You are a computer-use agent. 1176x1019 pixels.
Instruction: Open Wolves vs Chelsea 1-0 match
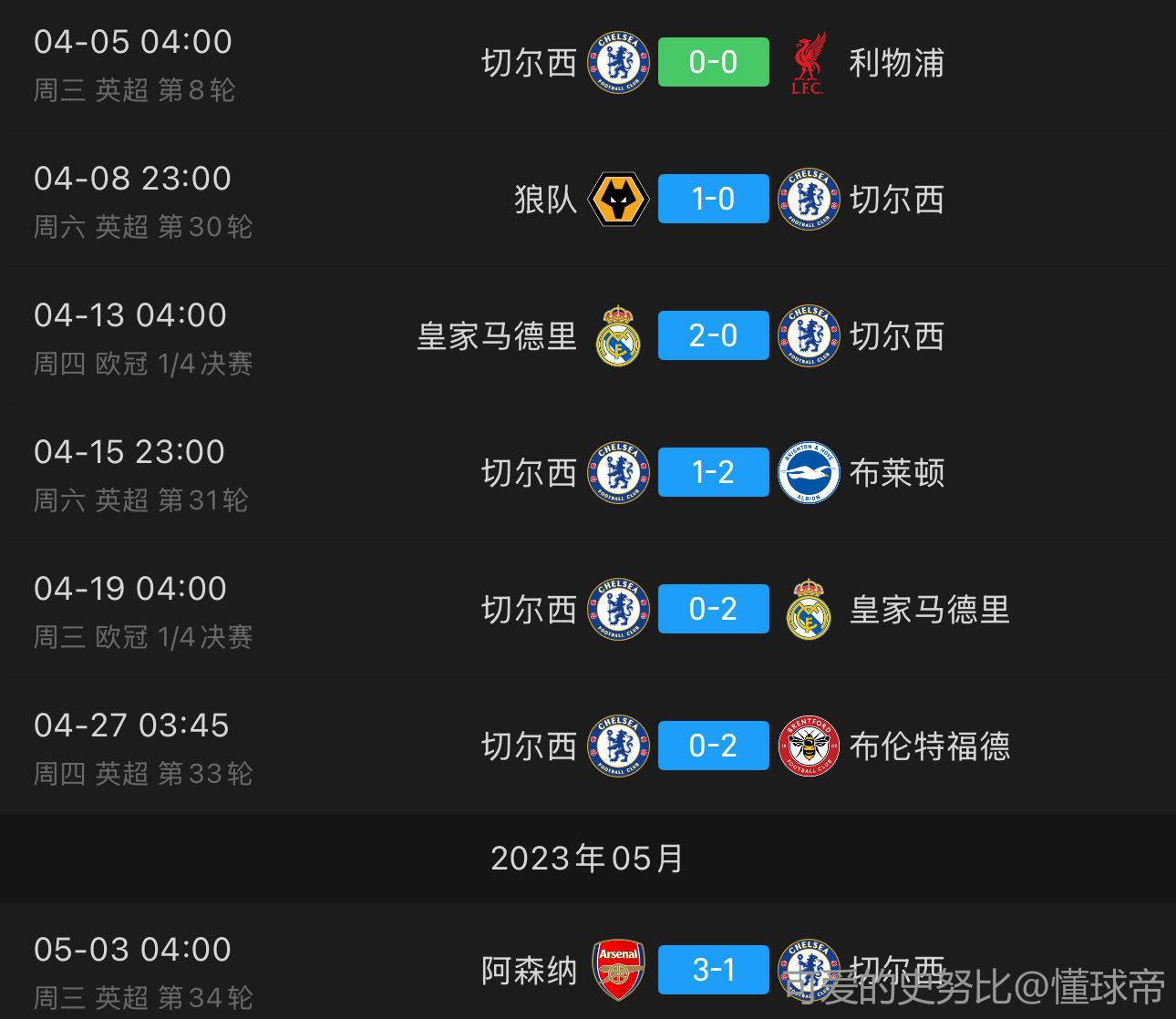click(713, 200)
